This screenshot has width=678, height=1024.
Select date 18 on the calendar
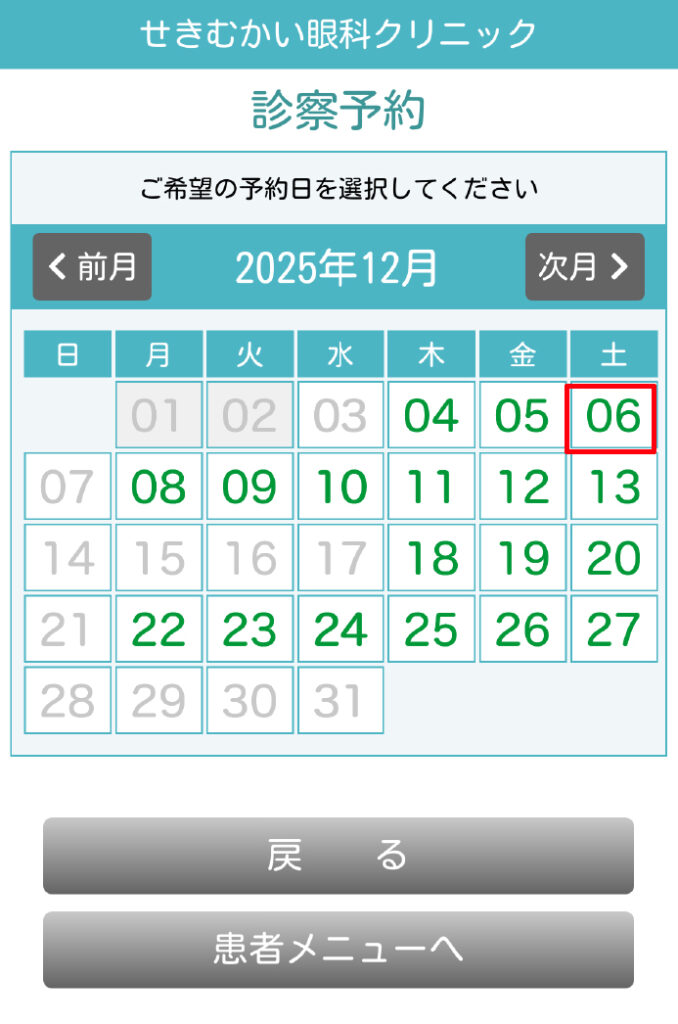431,558
